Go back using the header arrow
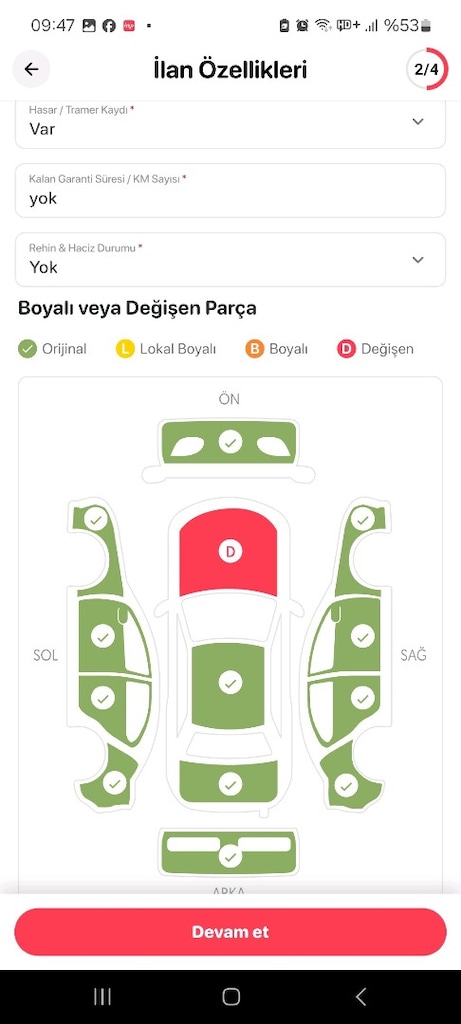This screenshot has width=461, height=1024. click(x=31, y=69)
